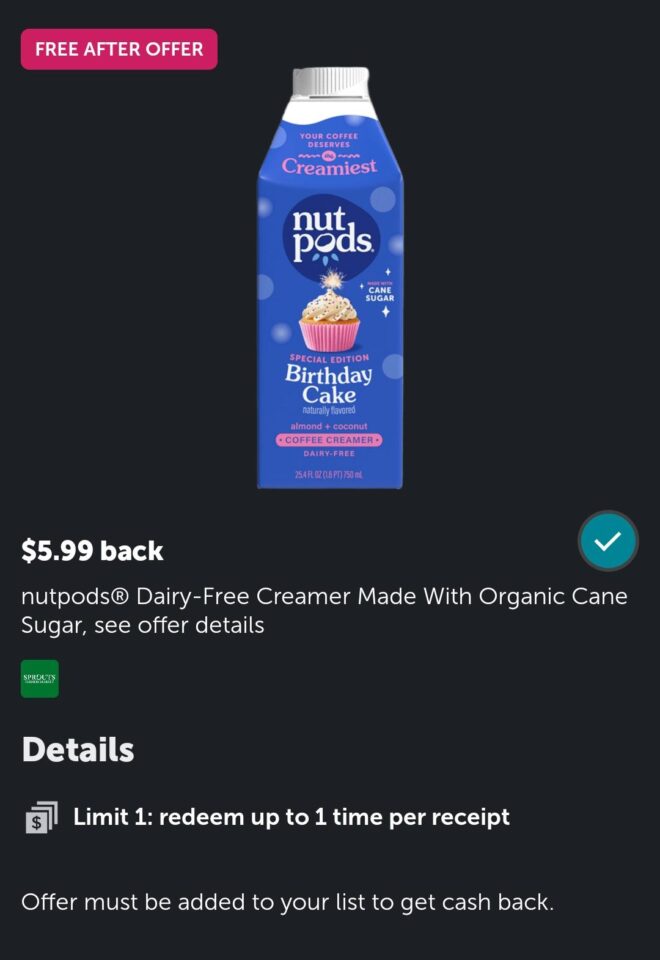Viewport: 660px width, 960px height.
Task: Open the Sprouts retailer icon
Action: click(x=40, y=679)
